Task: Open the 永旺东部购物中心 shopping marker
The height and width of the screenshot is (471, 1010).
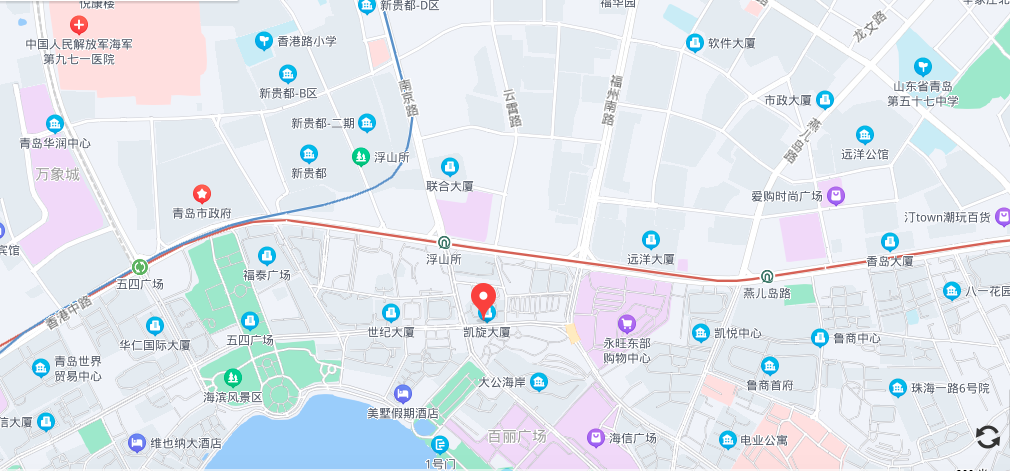Action: [627, 323]
